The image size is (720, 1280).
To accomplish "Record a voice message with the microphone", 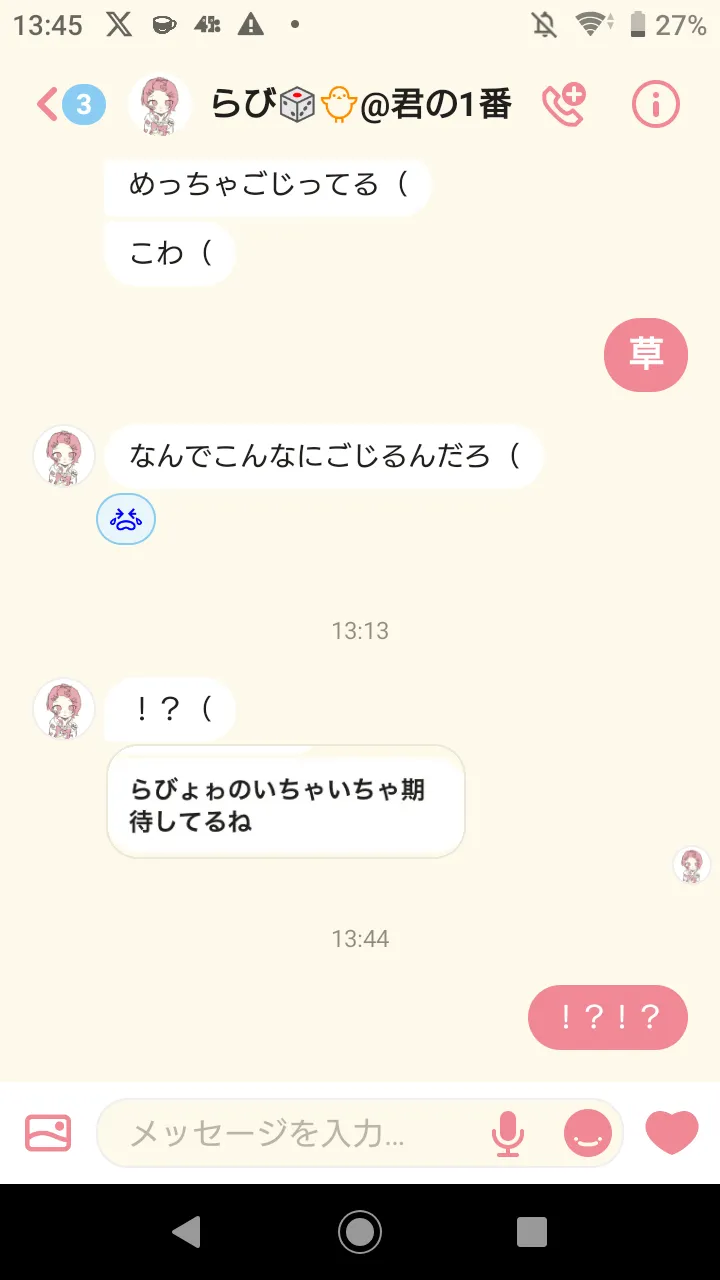I will point(508,1133).
